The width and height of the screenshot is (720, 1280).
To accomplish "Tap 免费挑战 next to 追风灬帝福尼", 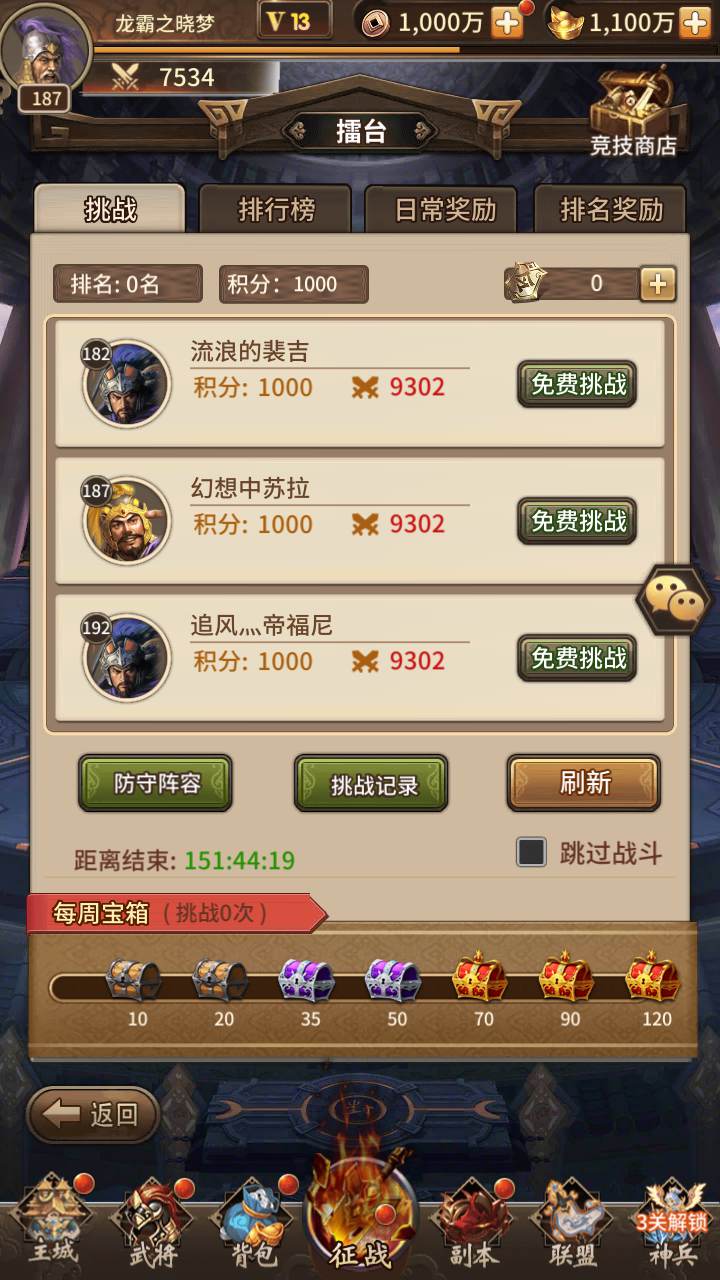I will pyautogui.click(x=577, y=658).
